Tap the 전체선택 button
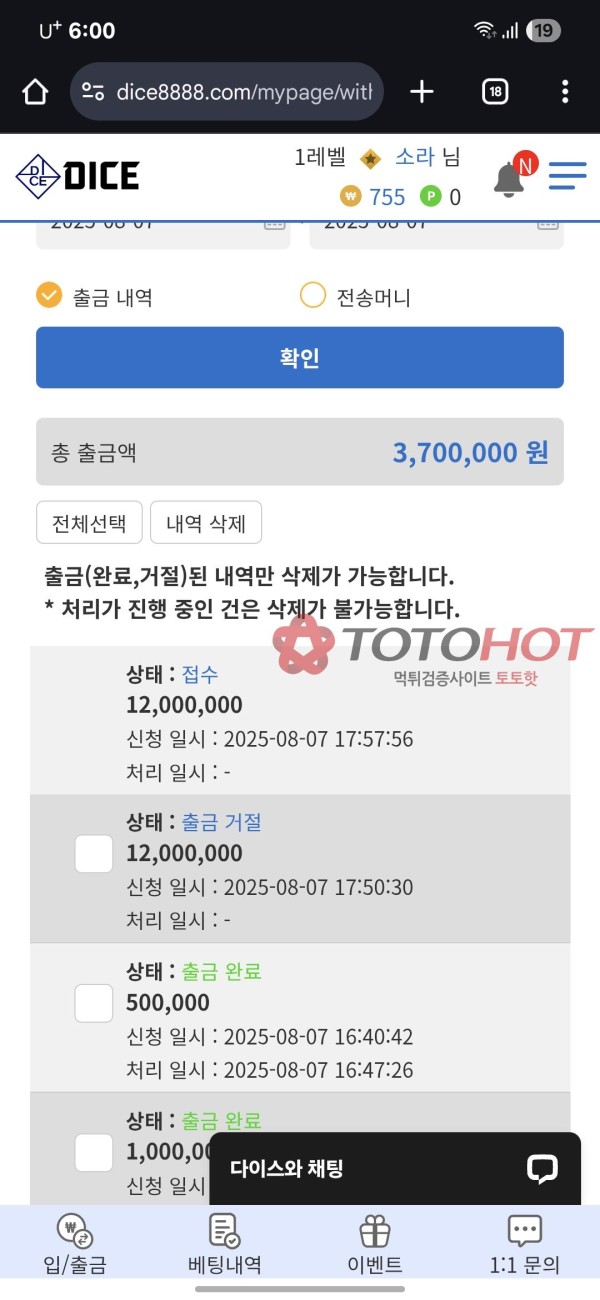 pos(89,523)
